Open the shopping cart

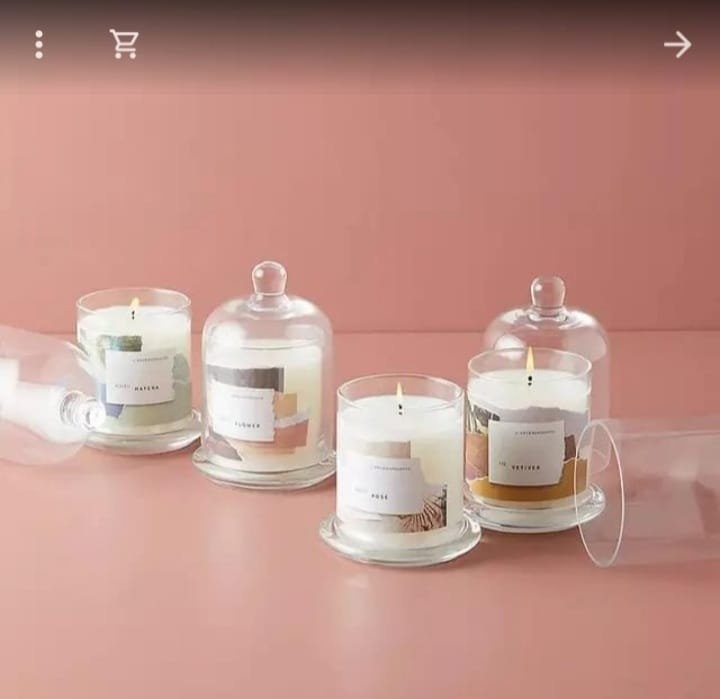(124, 44)
